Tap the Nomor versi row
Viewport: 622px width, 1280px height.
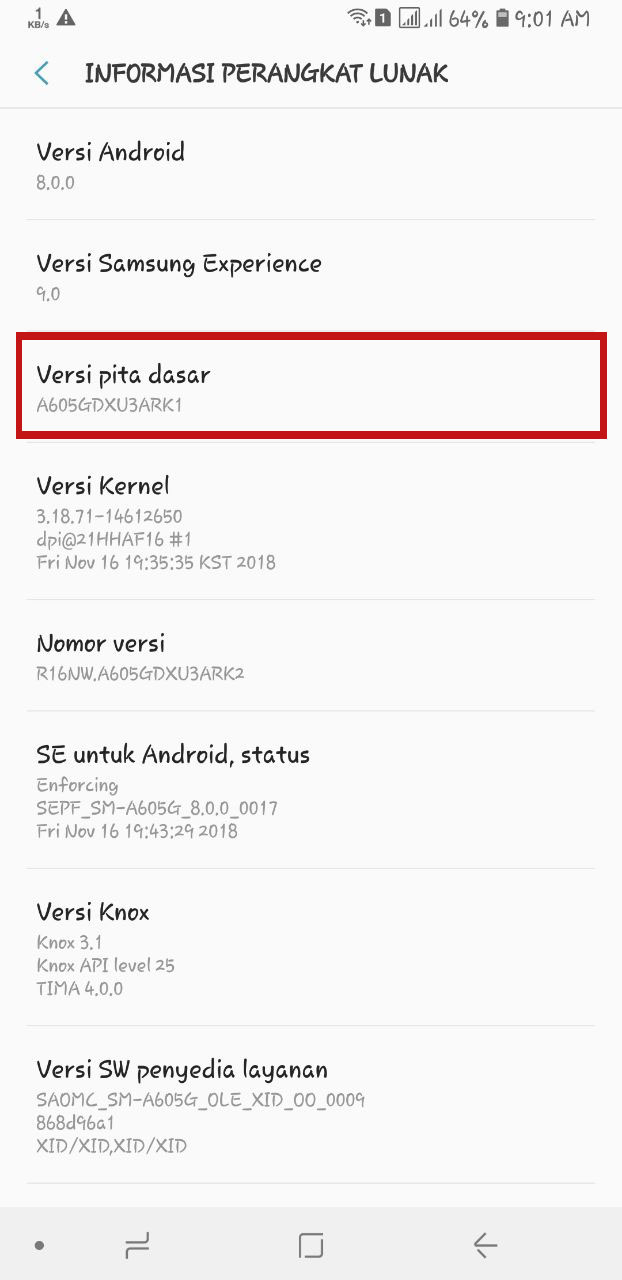[x=311, y=656]
